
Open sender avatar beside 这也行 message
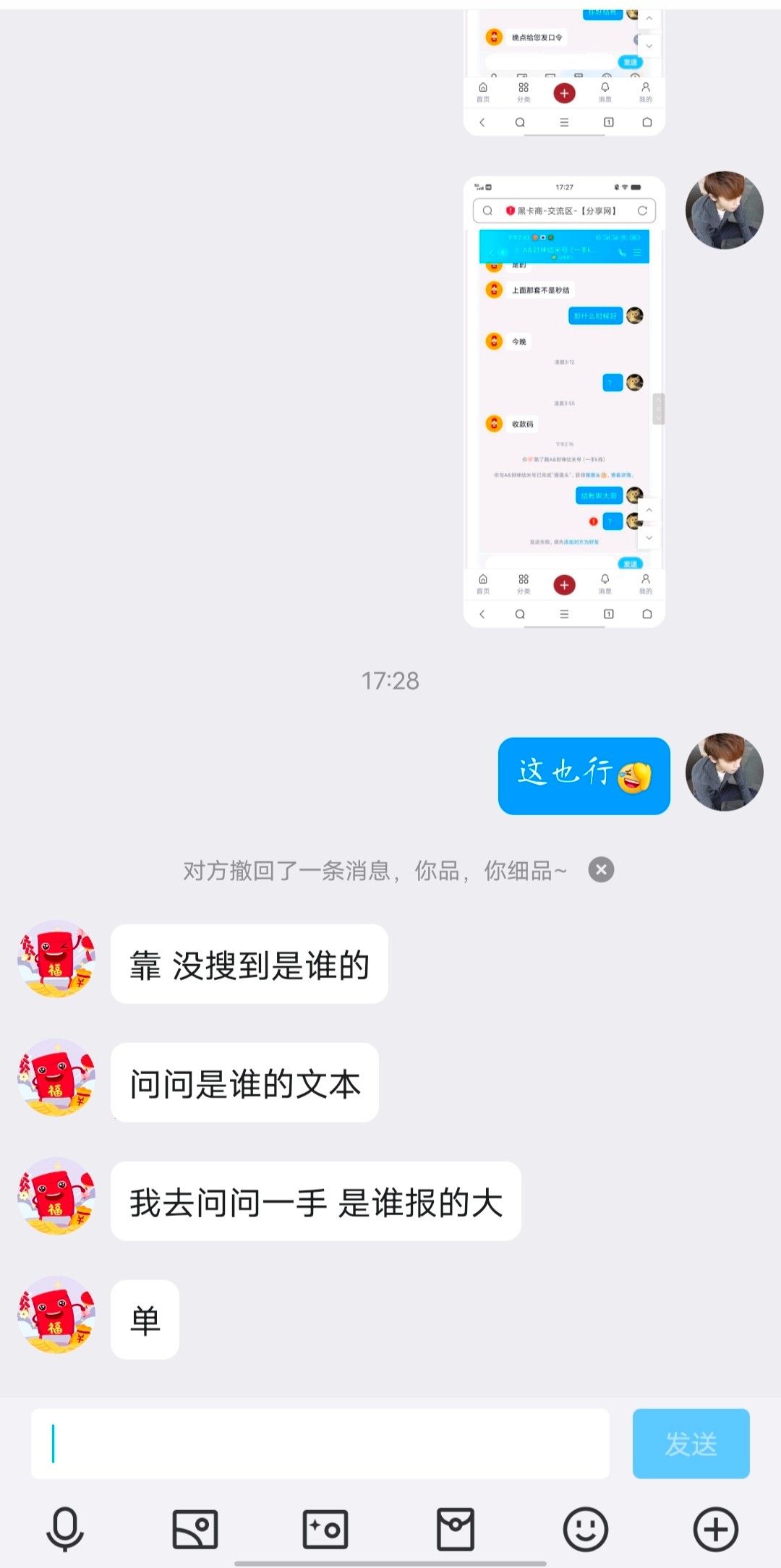click(x=725, y=772)
